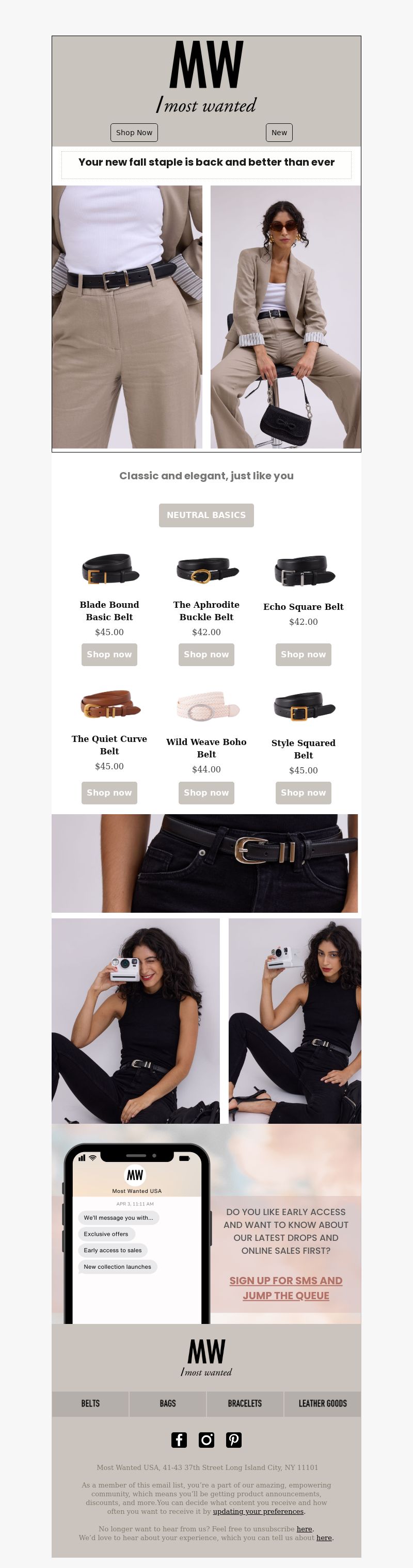This screenshot has width=413, height=1568.
Task: Open the New arrivals button
Action: click(279, 133)
